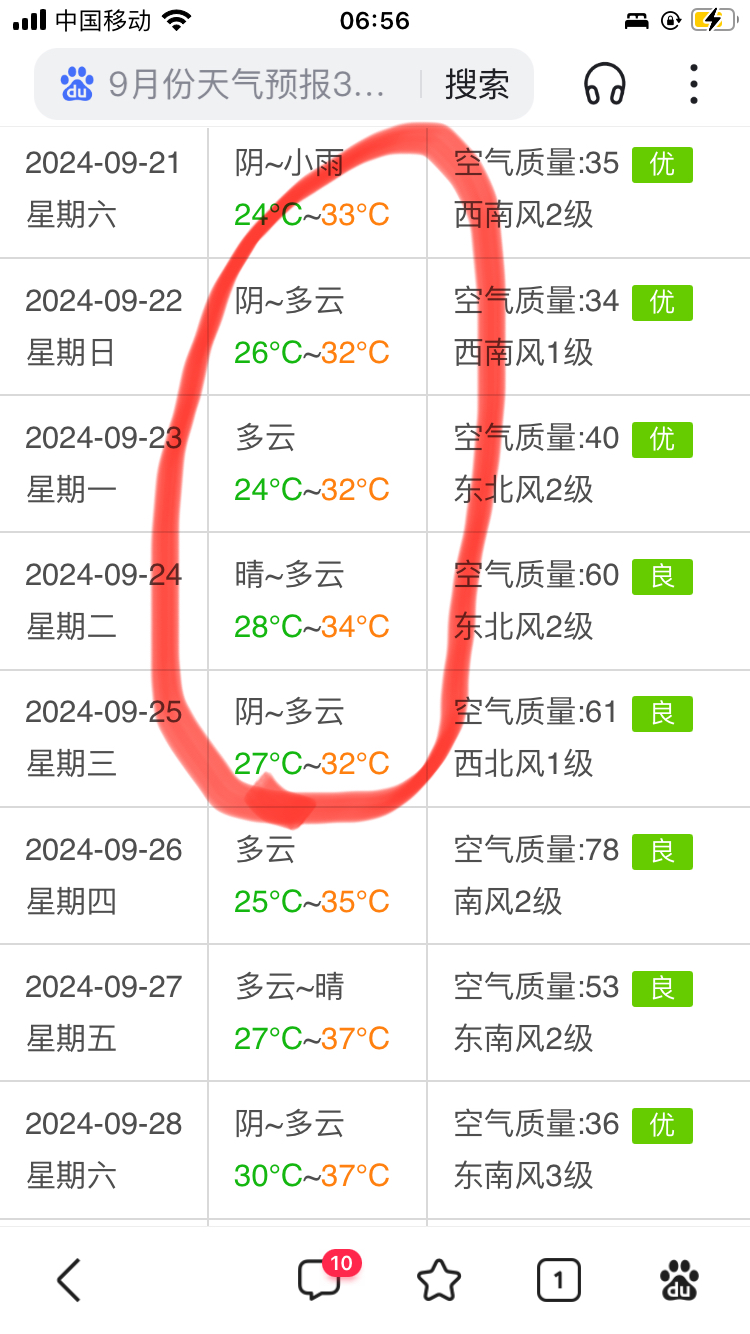Image resolution: width=750 pixels, height=1334 pixels.
Task: Open the three-dot overflow menu
Action: pyautogui.click(x=693, y=85)
